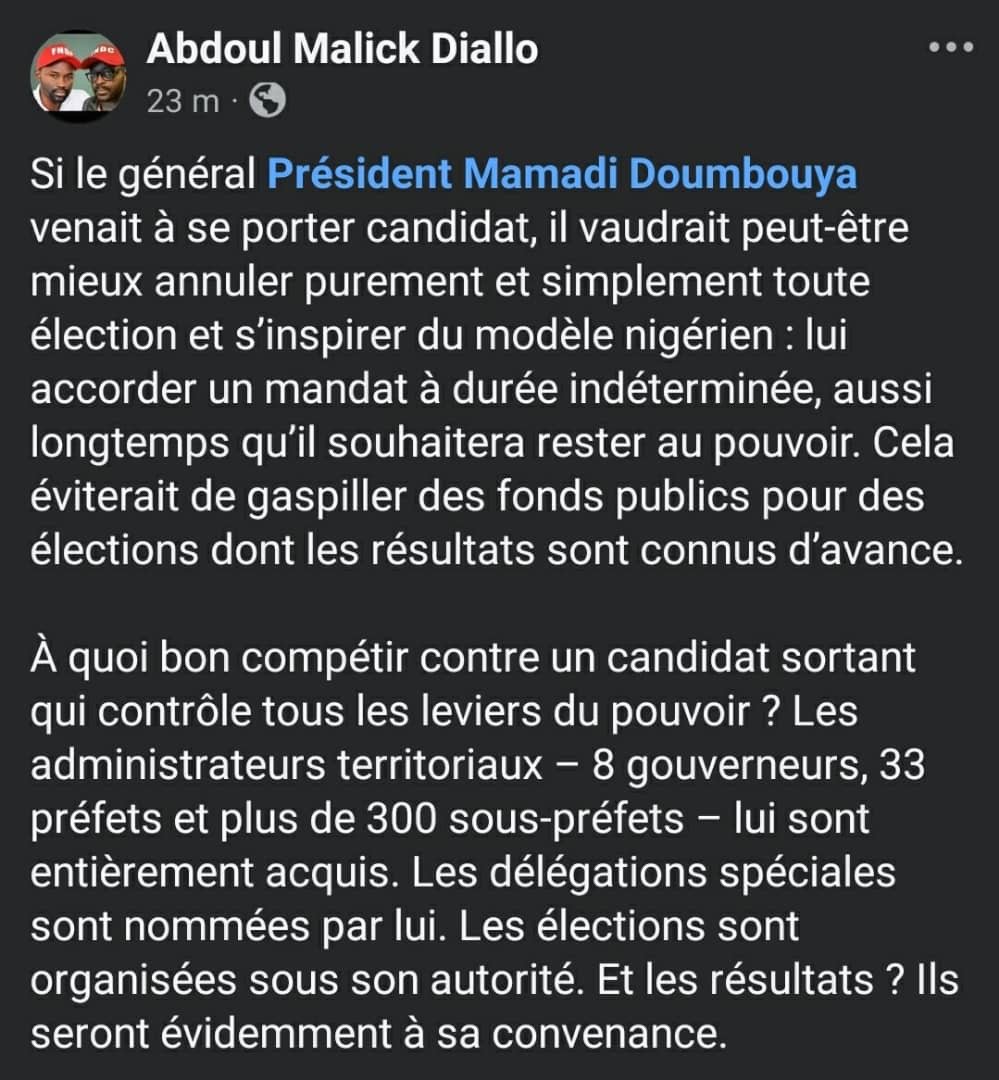Tap the author name Abdoul Malick Diallo
This screenshot has width=999, height=1080.
(x=342, y=48)
